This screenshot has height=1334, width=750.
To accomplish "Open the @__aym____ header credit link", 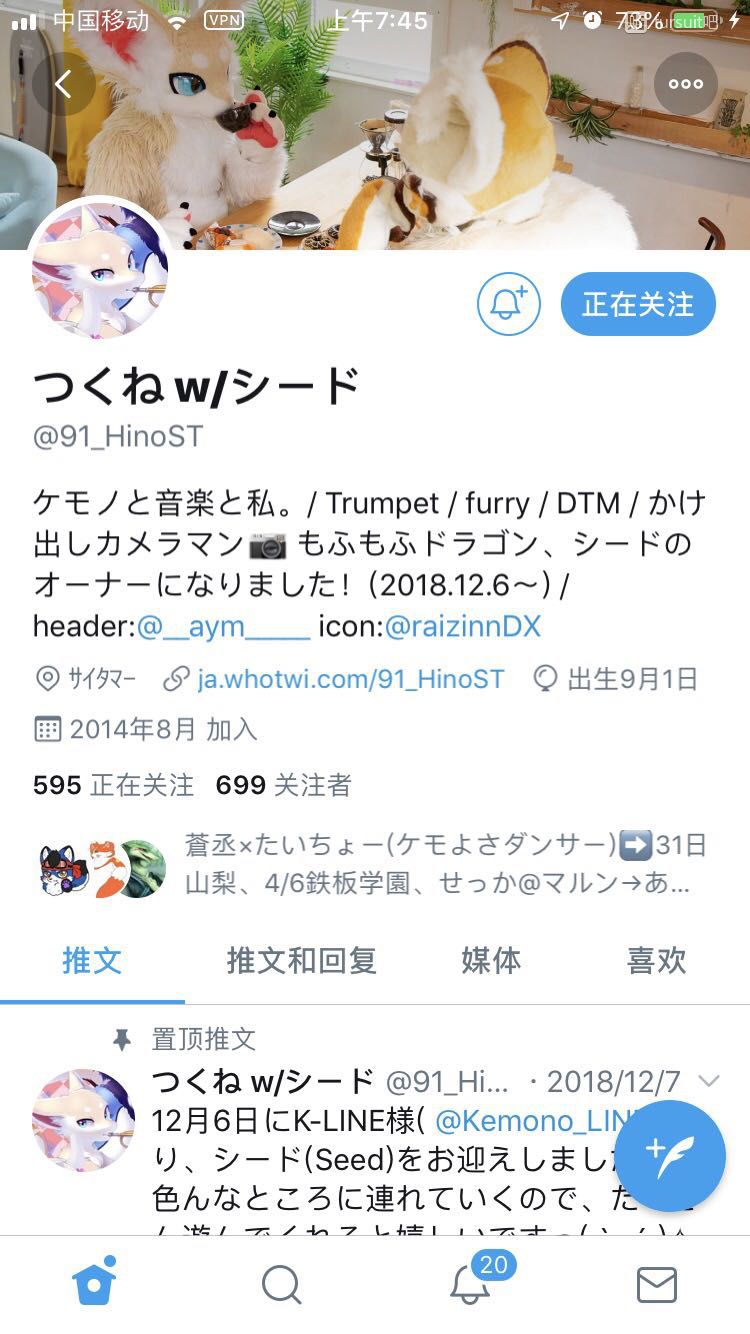I will tap(223, 627).
